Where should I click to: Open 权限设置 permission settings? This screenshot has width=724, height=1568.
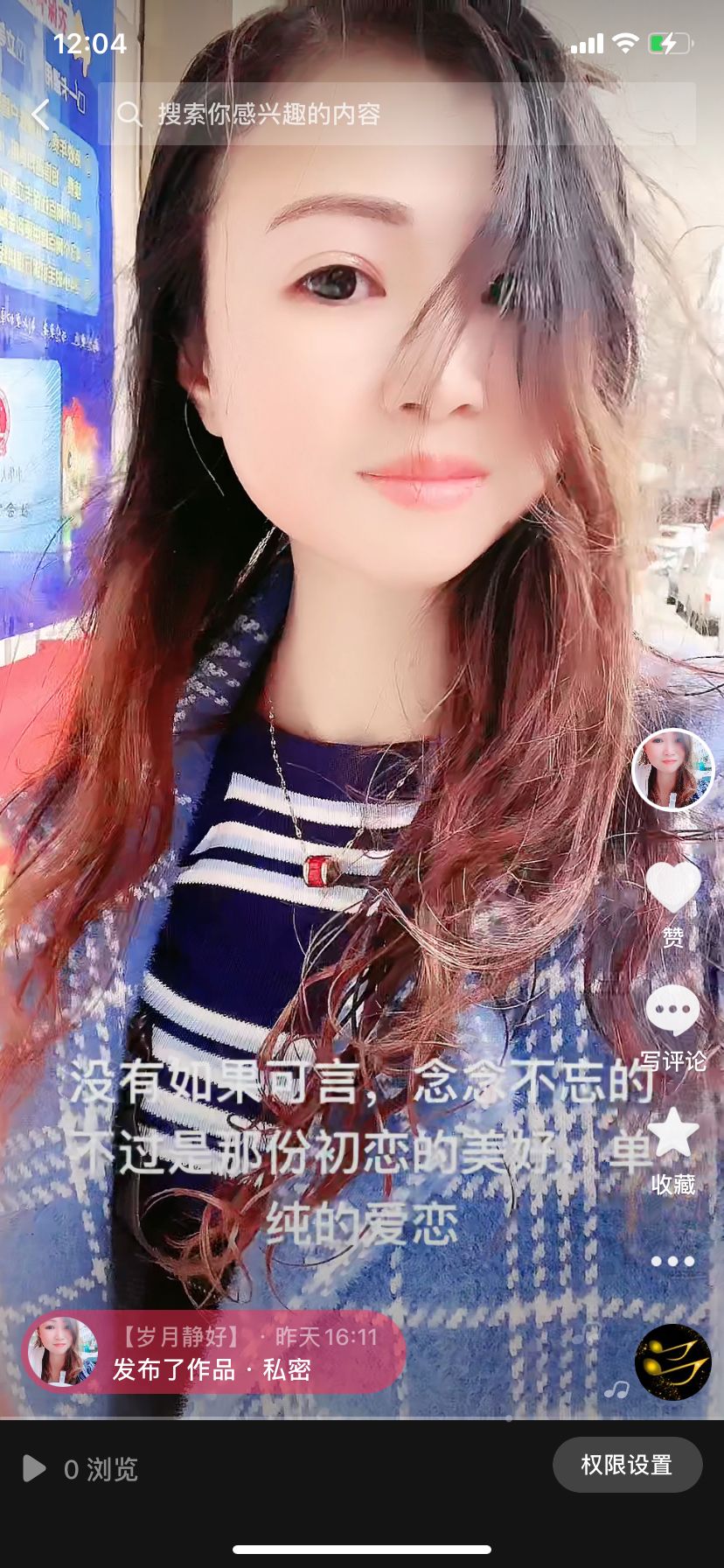coord(627,1465)
